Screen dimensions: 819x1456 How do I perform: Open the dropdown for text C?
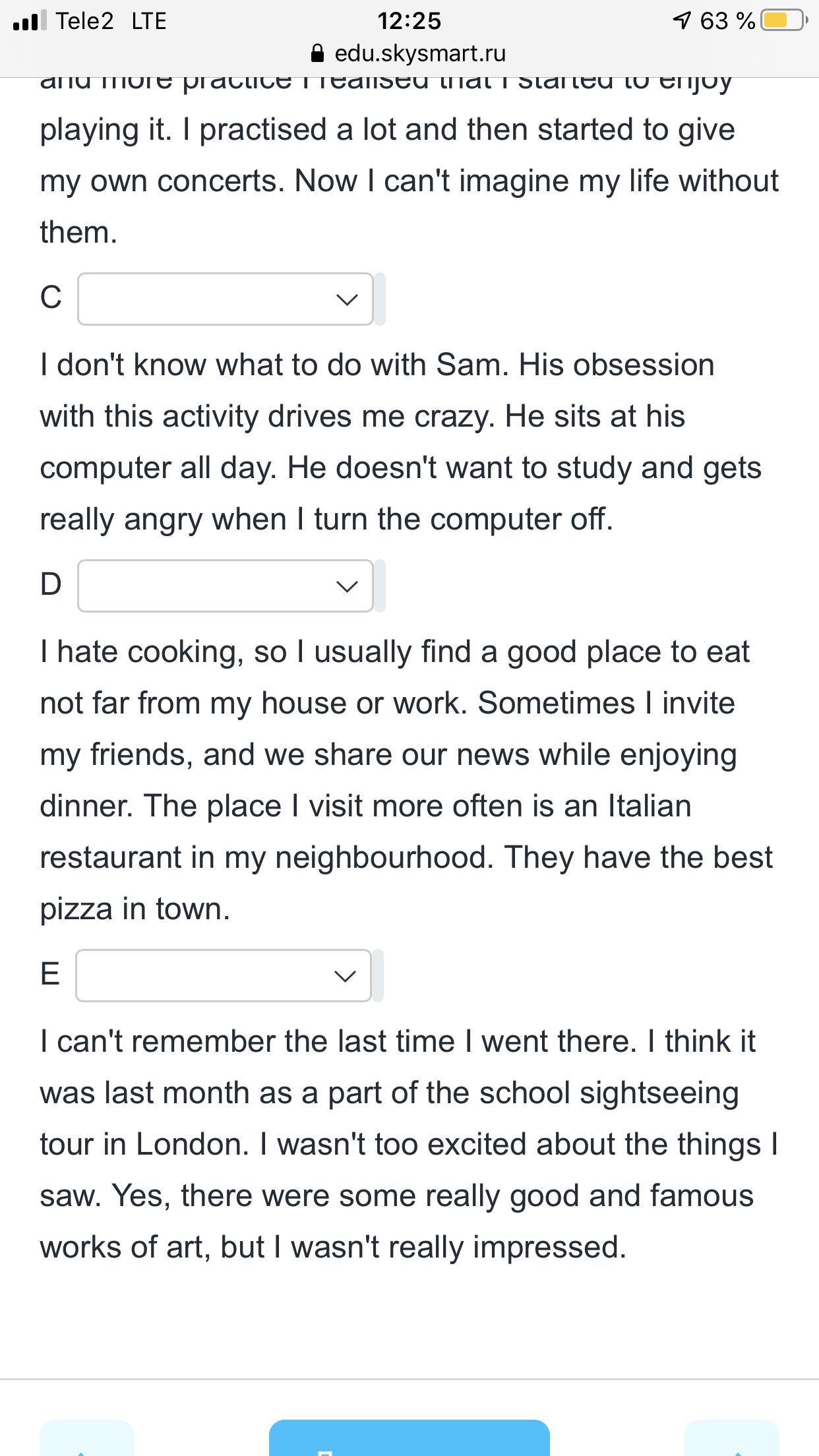226,299
